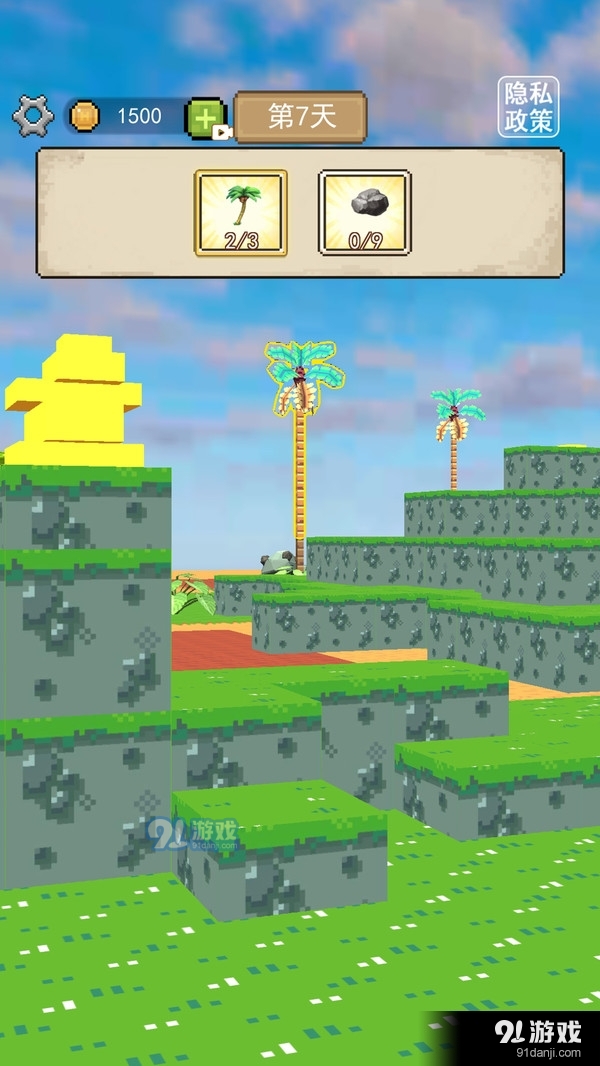Add coins with the green plus button
Screen dimensions: 600x1066
point(205,118)
